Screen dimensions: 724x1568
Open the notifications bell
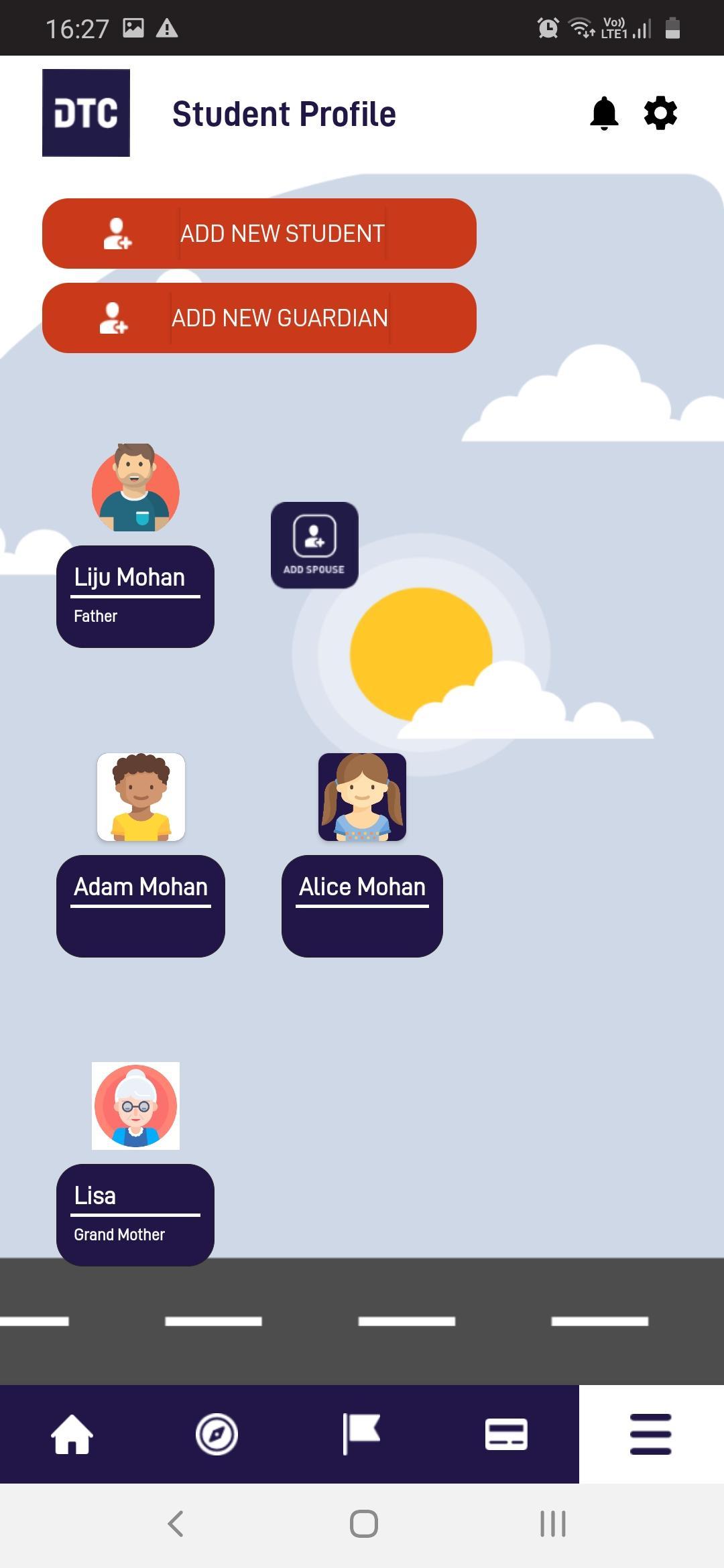(x=603, y=113)
